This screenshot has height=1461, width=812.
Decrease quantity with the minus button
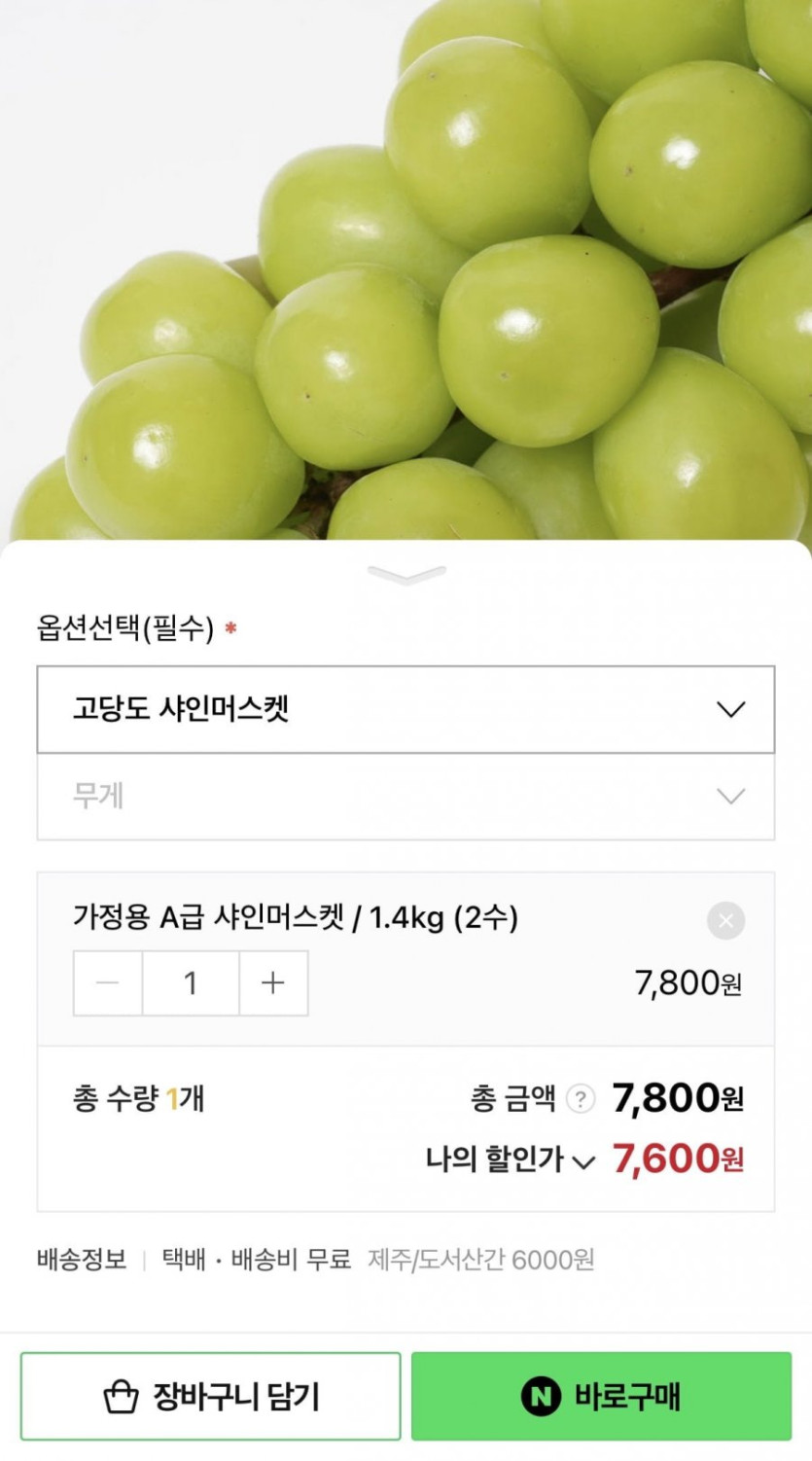coord(108,983)
